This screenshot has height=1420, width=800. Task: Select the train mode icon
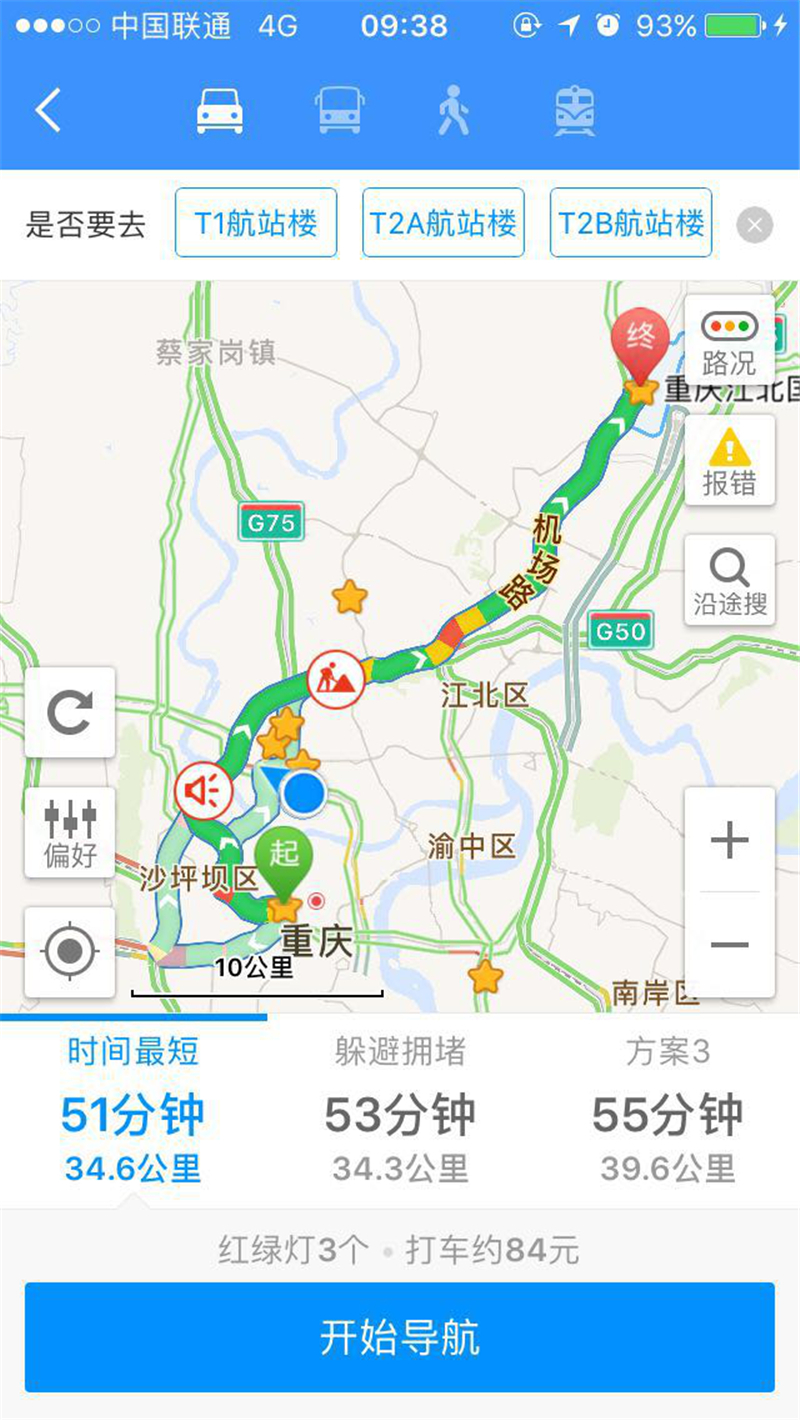[574, 110]
